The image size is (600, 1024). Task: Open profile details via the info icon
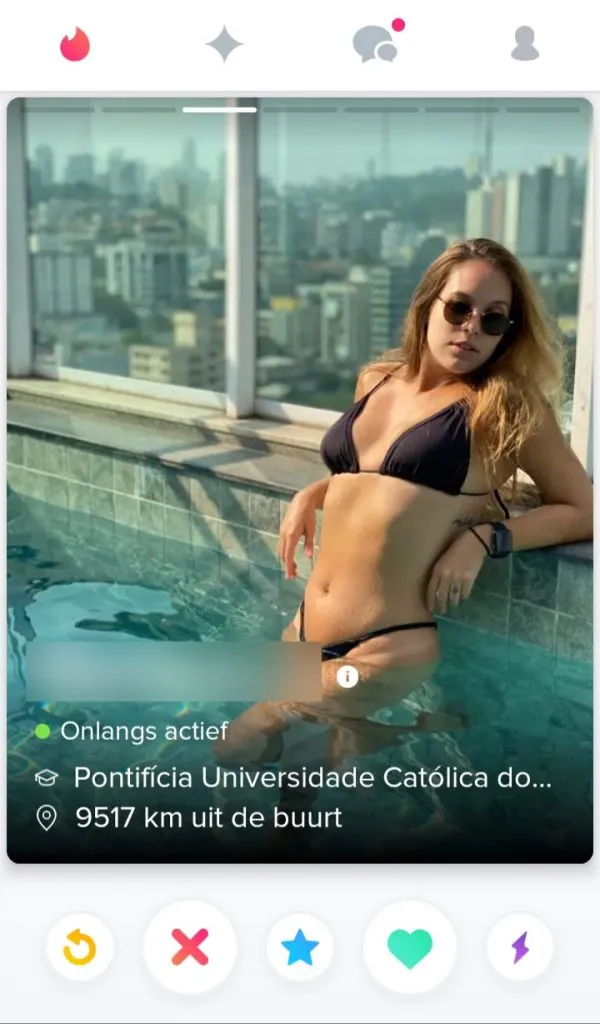347,677
